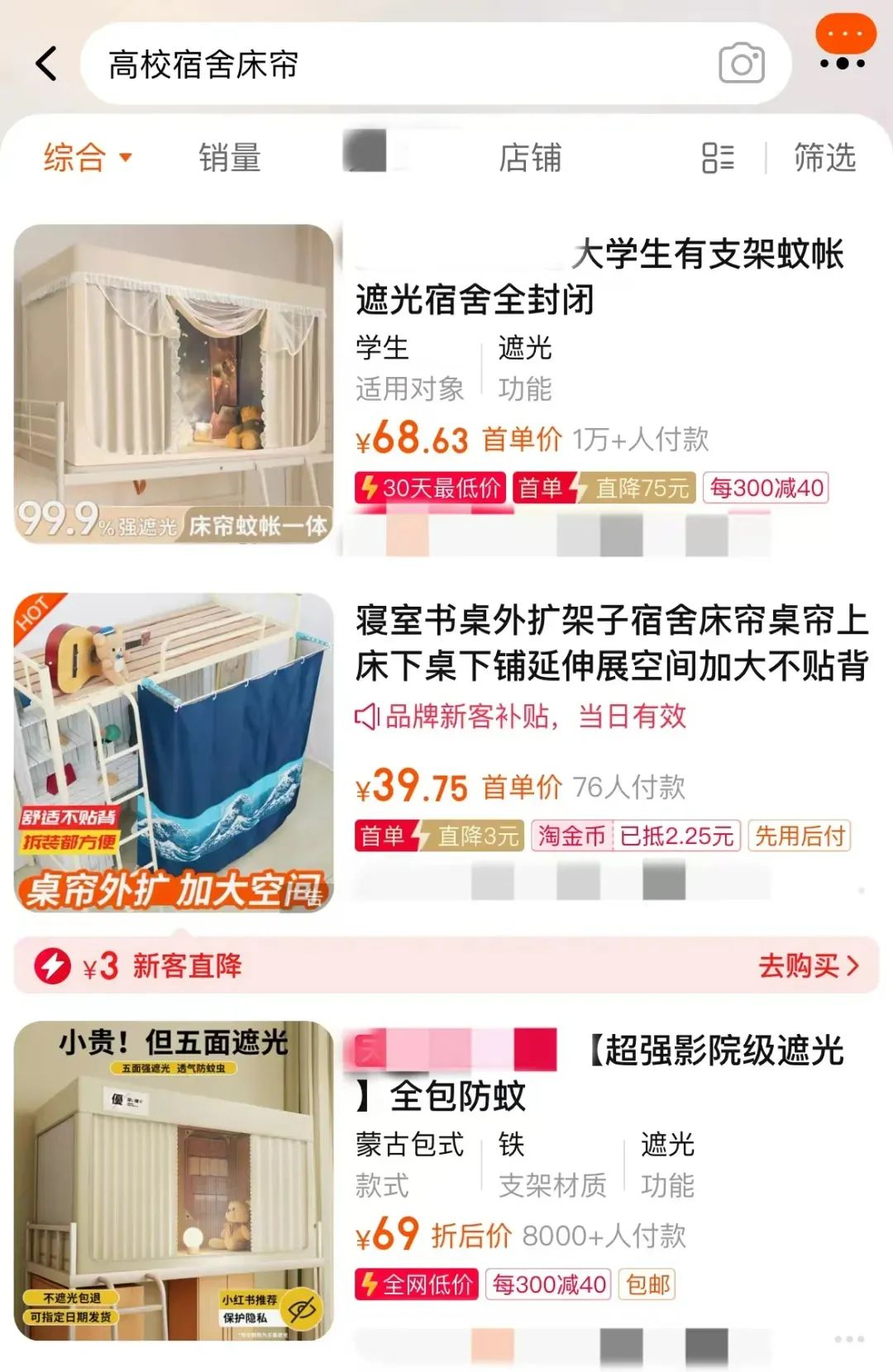
Task: View the ¥69 超强影院级遮光 product
Action: click(599, 1073)
